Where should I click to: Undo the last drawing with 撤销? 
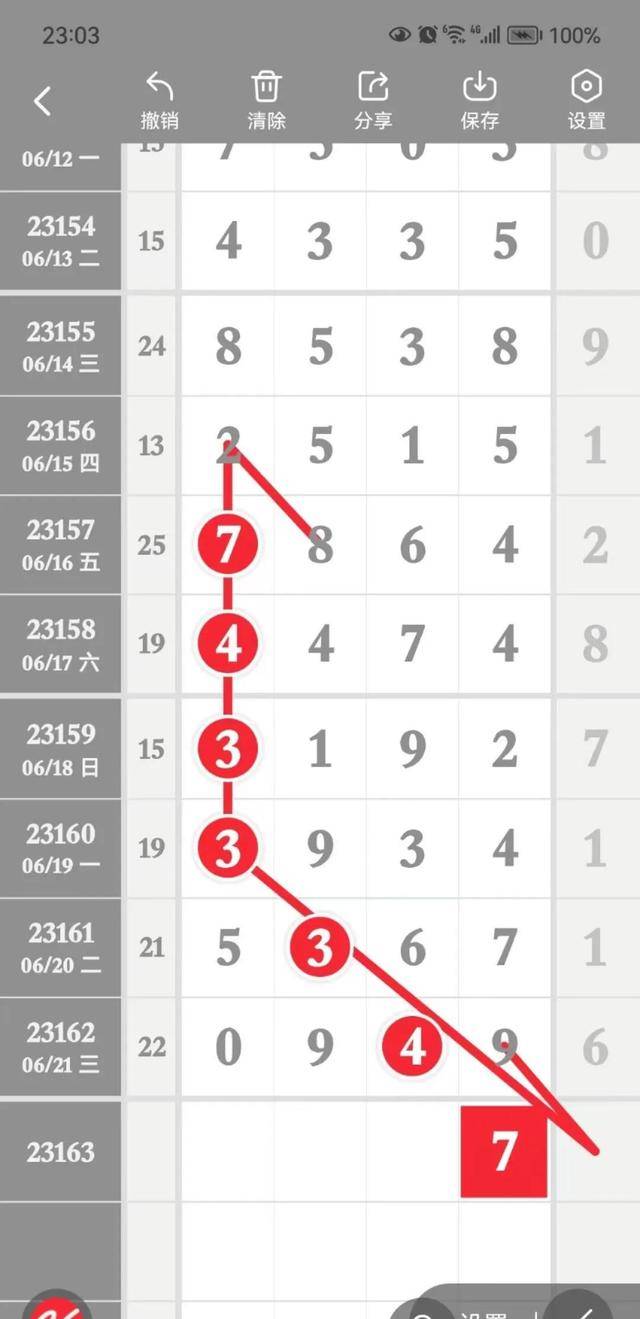pyautogui.click(x=159, y=100)
